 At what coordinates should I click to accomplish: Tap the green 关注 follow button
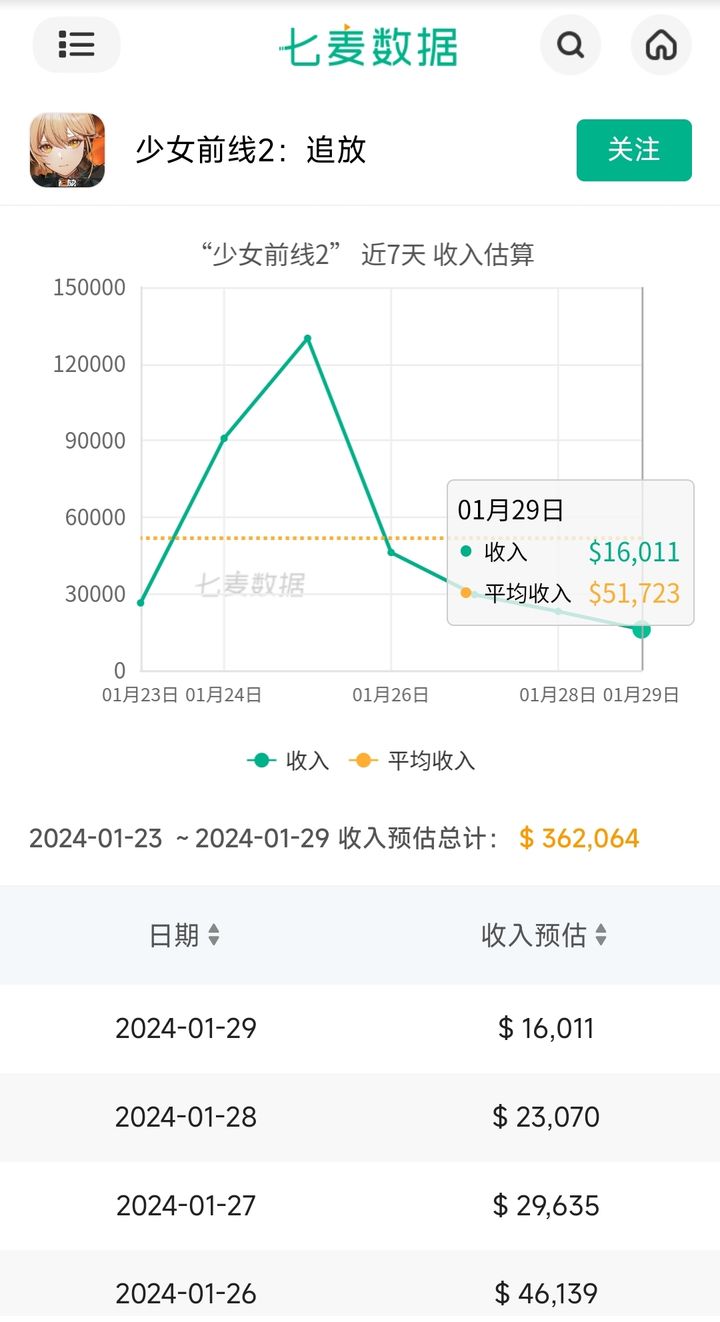634,149
